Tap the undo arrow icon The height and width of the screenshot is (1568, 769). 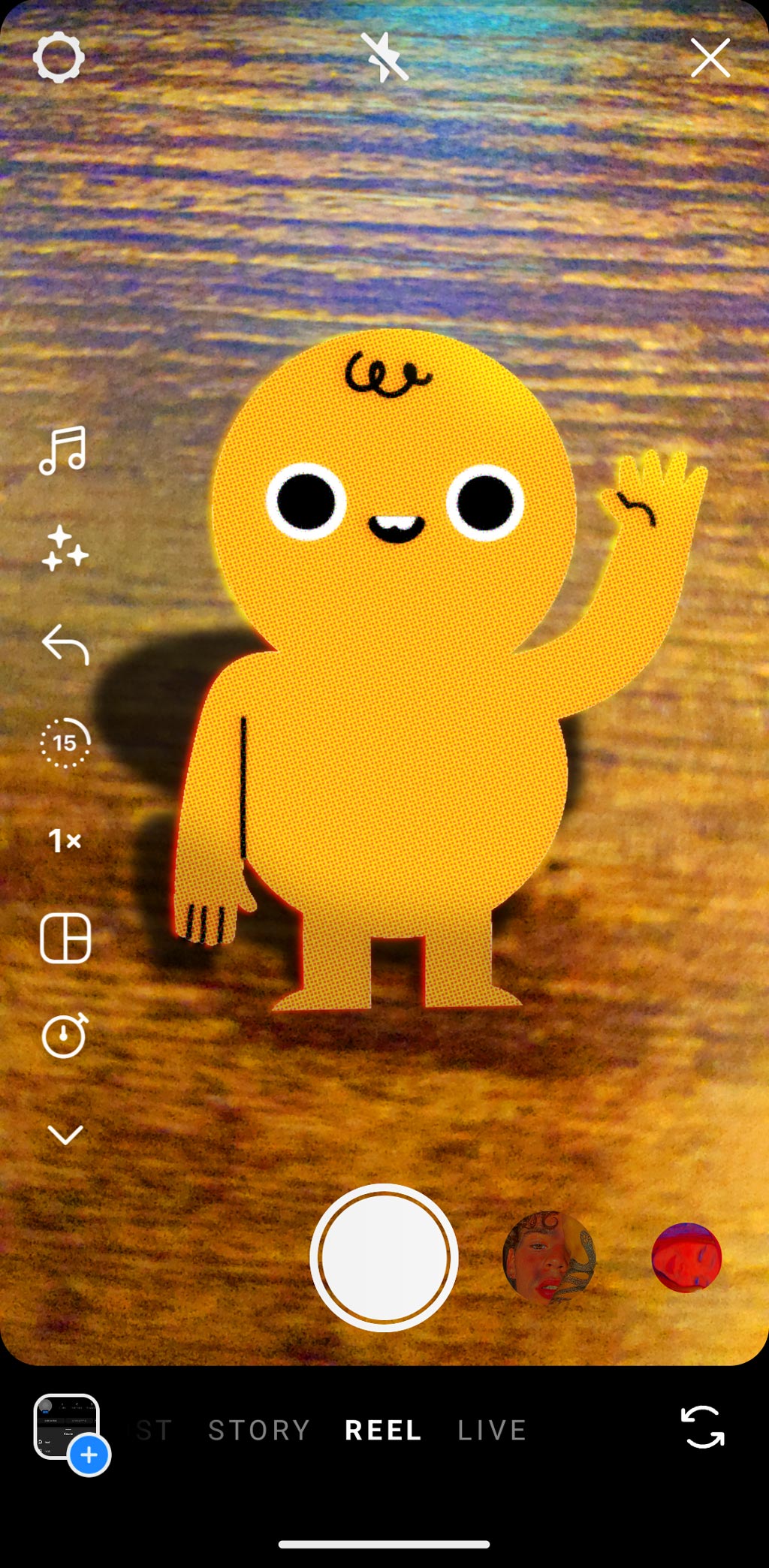click(x=65, y=644)
